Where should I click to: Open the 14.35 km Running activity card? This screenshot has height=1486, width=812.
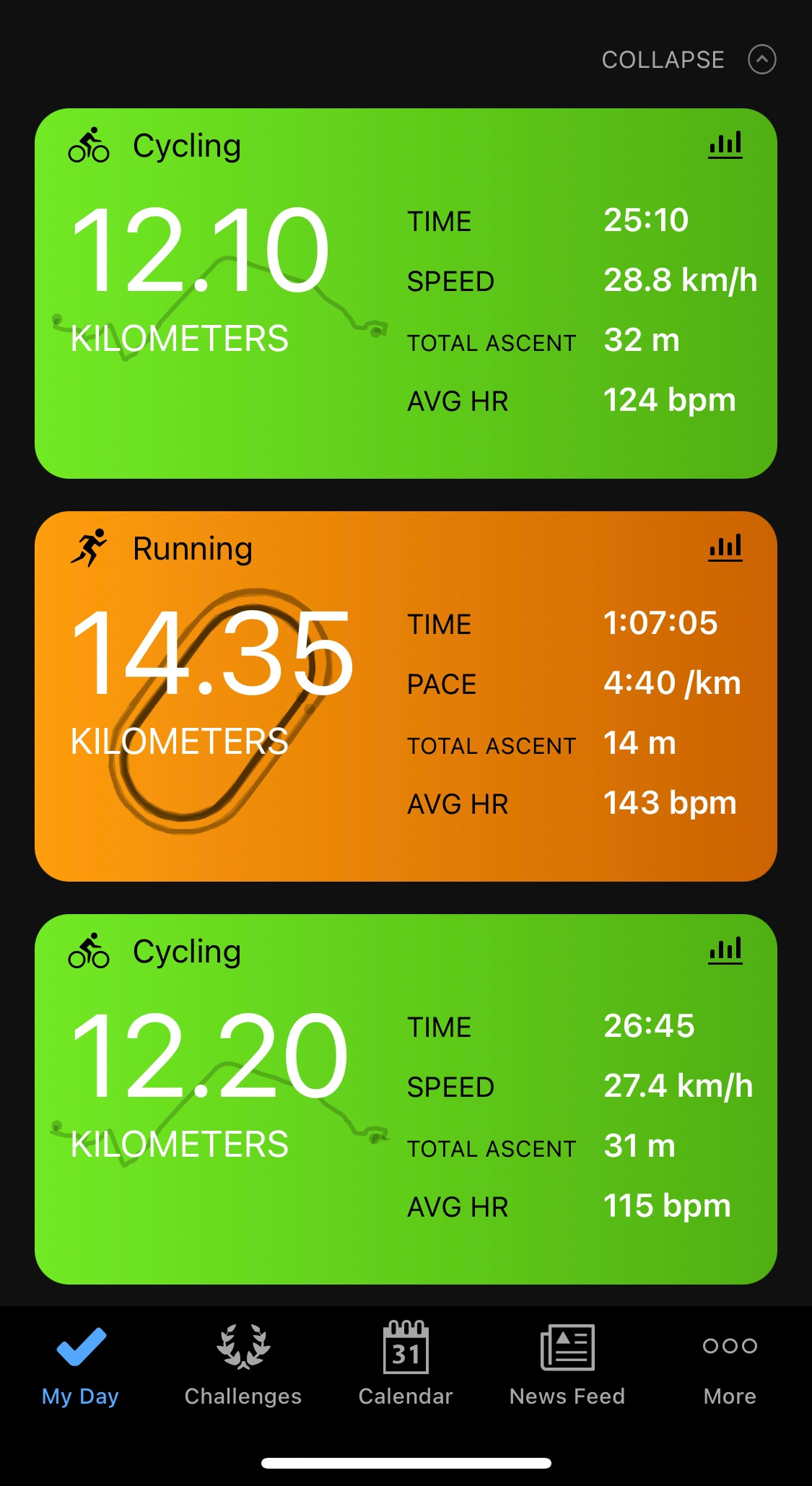coord(406,696)
